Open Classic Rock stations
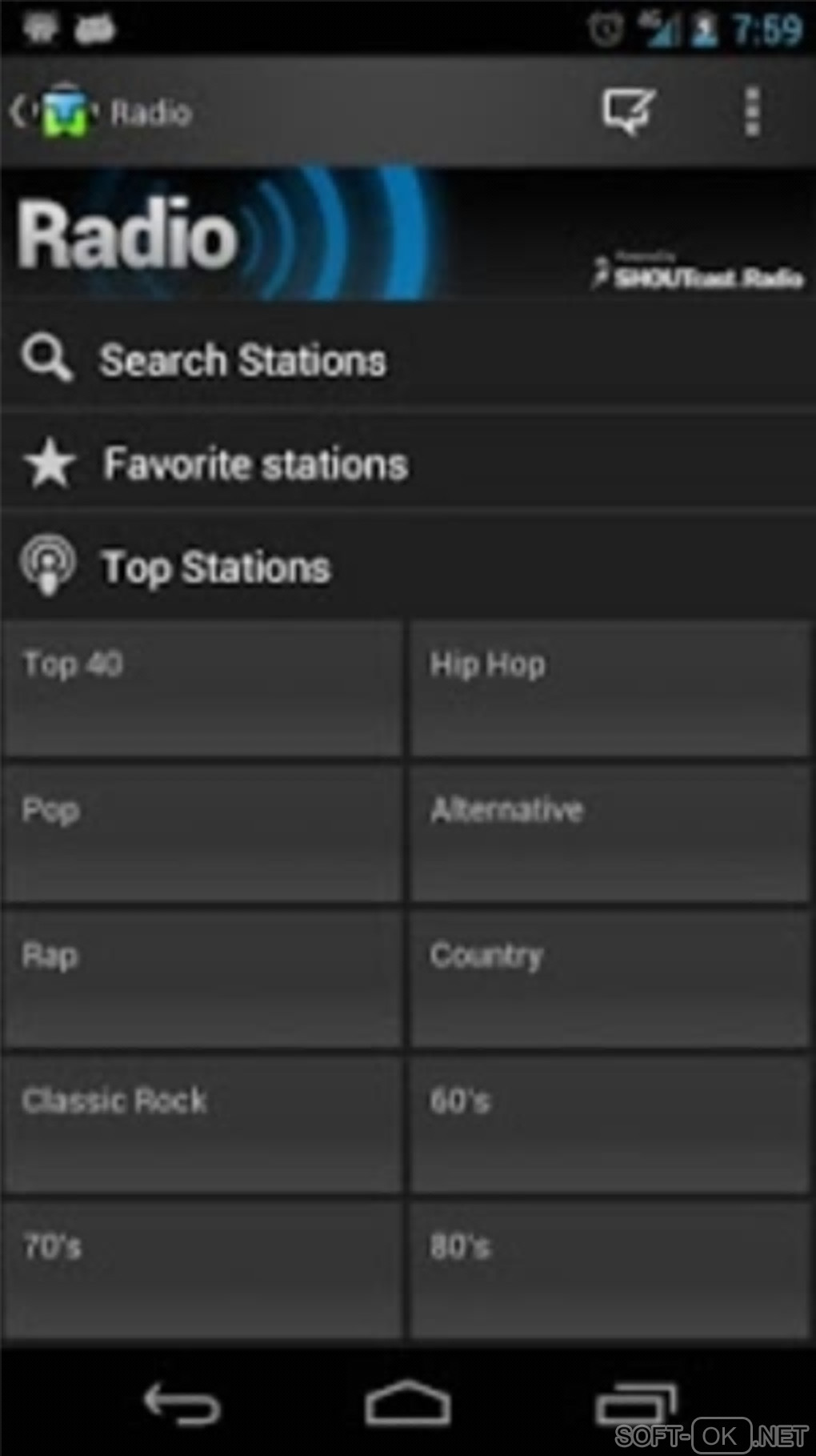This screenshot has width=816, height=1456. (x=202, y=1125)
